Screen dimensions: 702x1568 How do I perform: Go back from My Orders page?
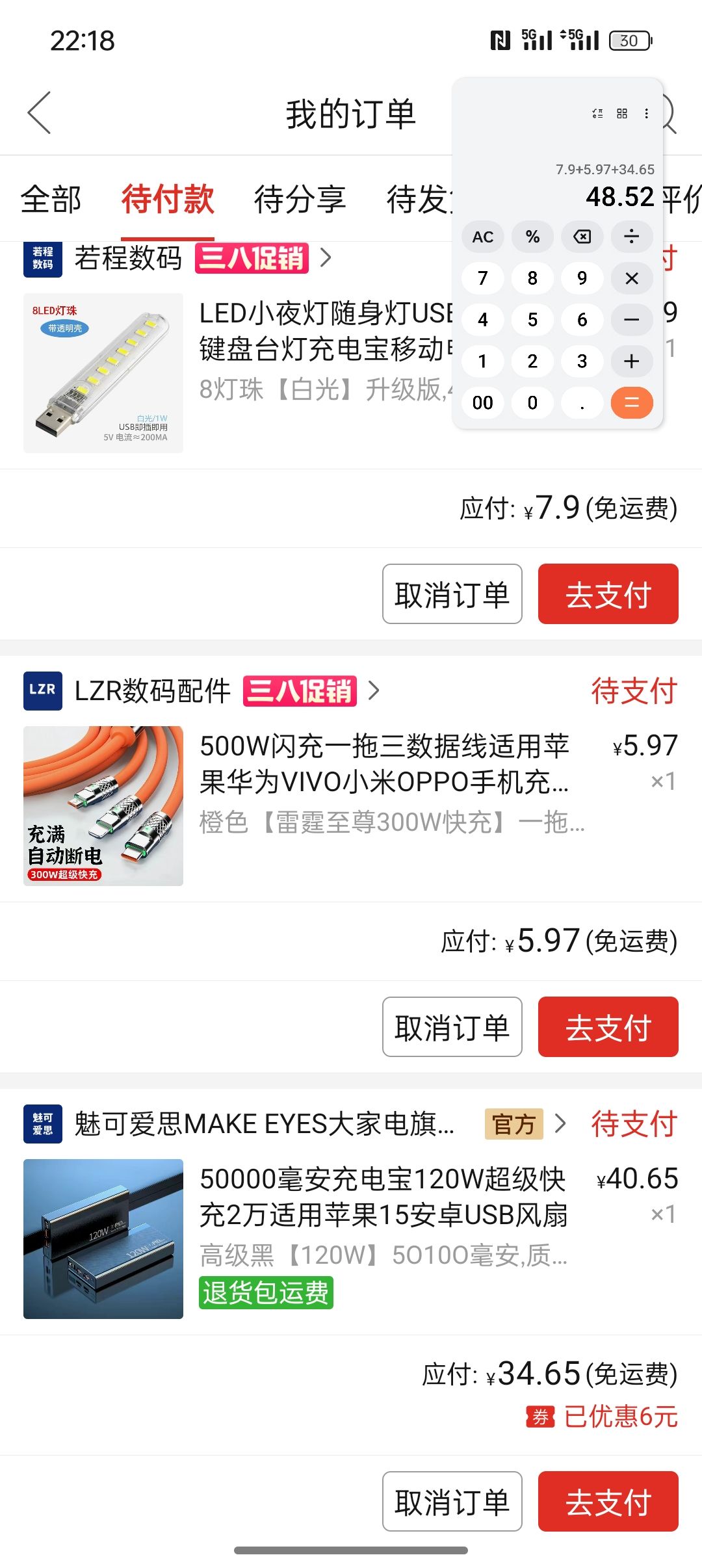39,113
